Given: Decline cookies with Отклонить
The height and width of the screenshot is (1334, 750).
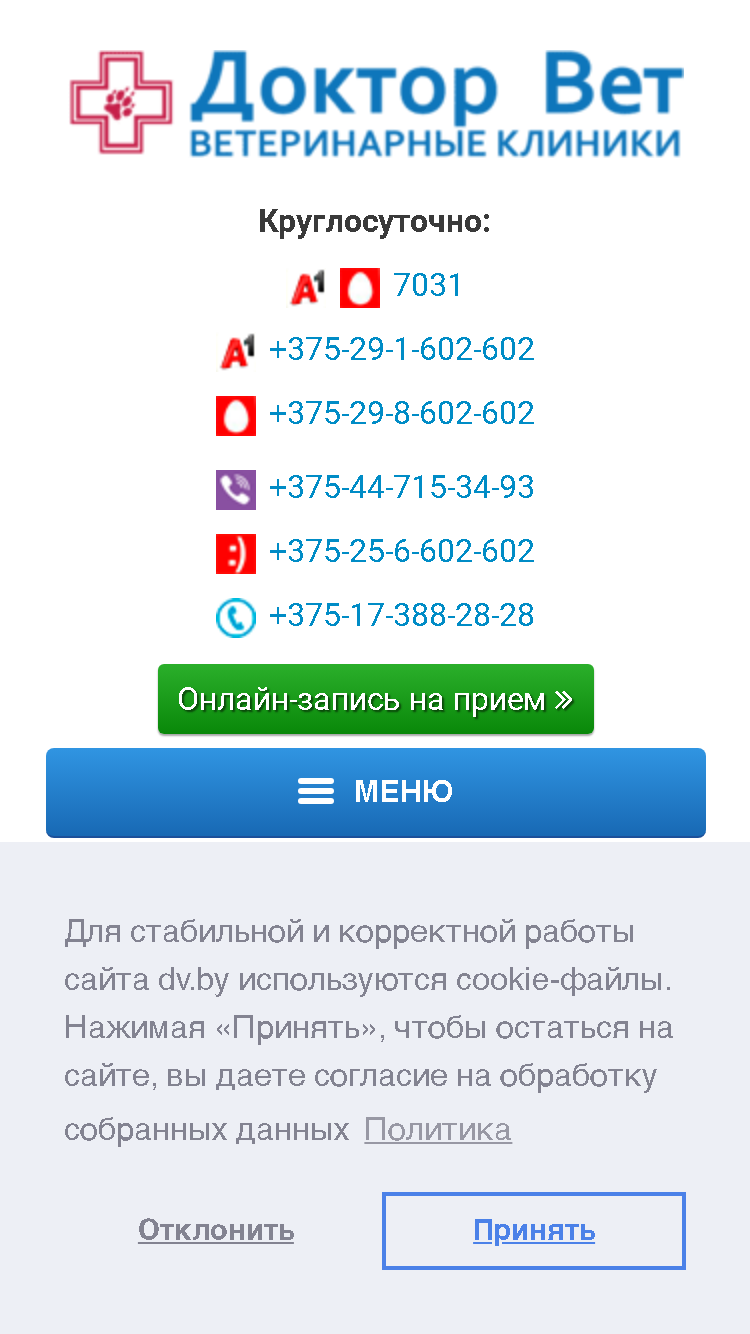Looking at the screenshot, I should click(216, 1230).
